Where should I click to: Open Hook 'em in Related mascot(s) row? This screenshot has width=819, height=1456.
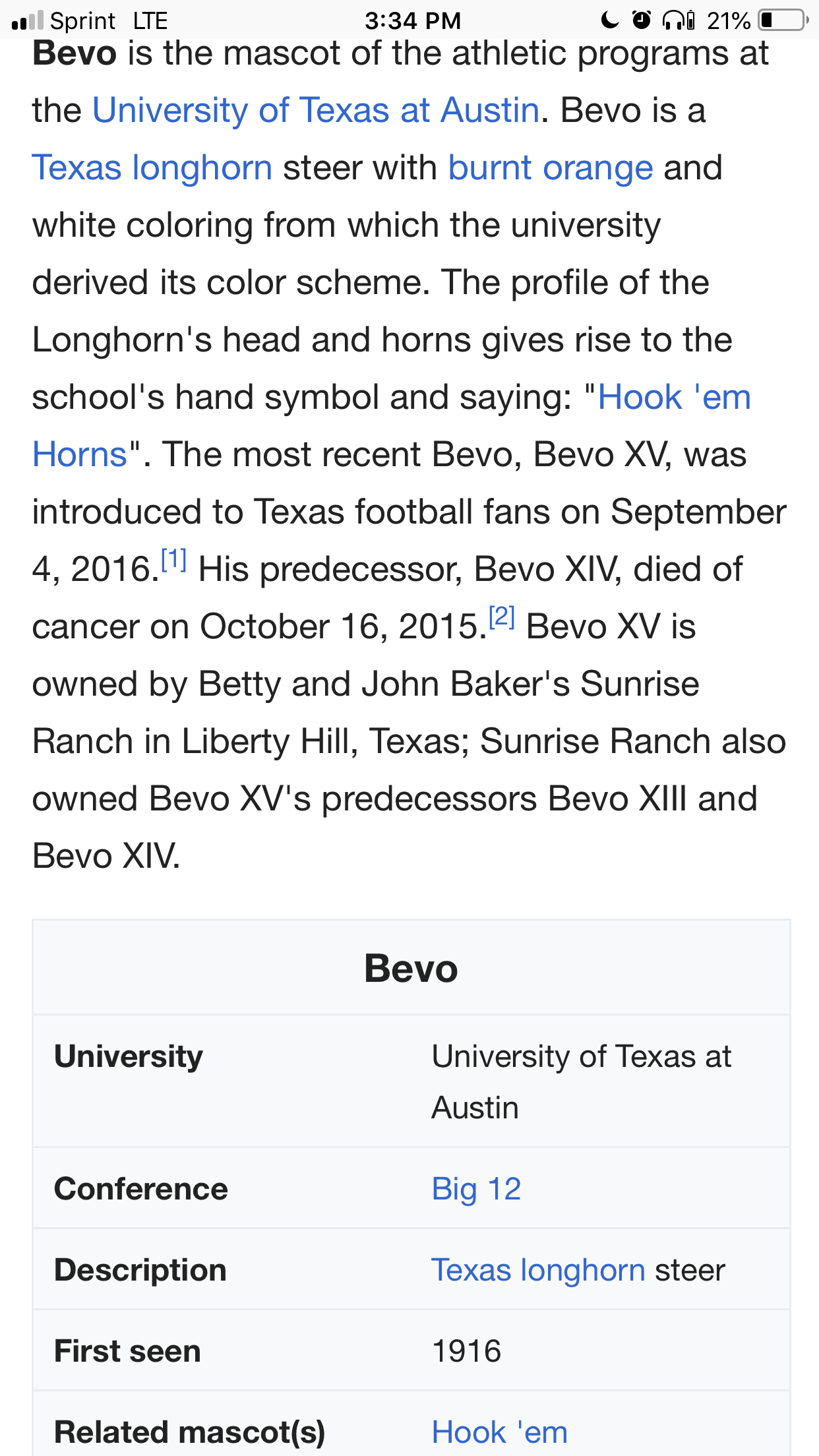coord(499,1432)
